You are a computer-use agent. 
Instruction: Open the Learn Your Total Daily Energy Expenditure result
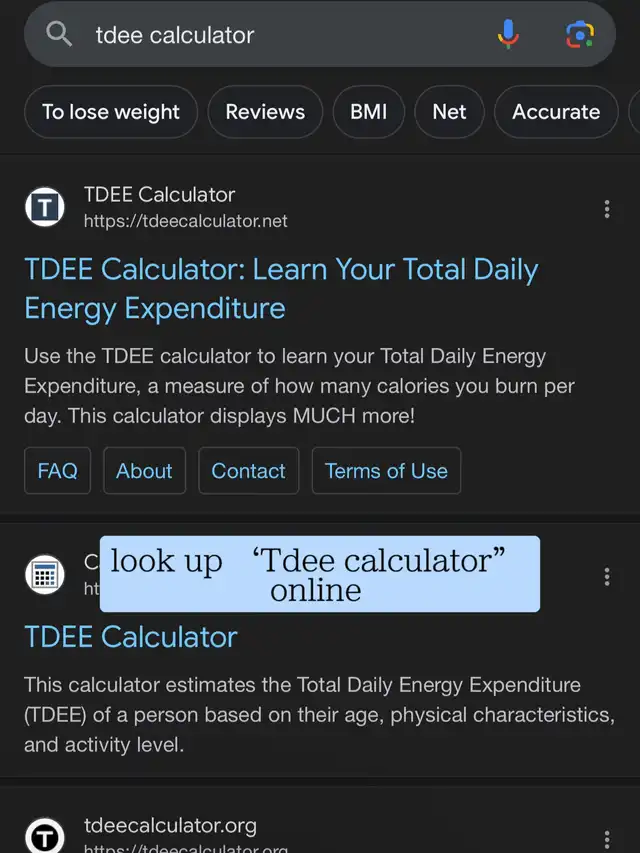point(281,288)
